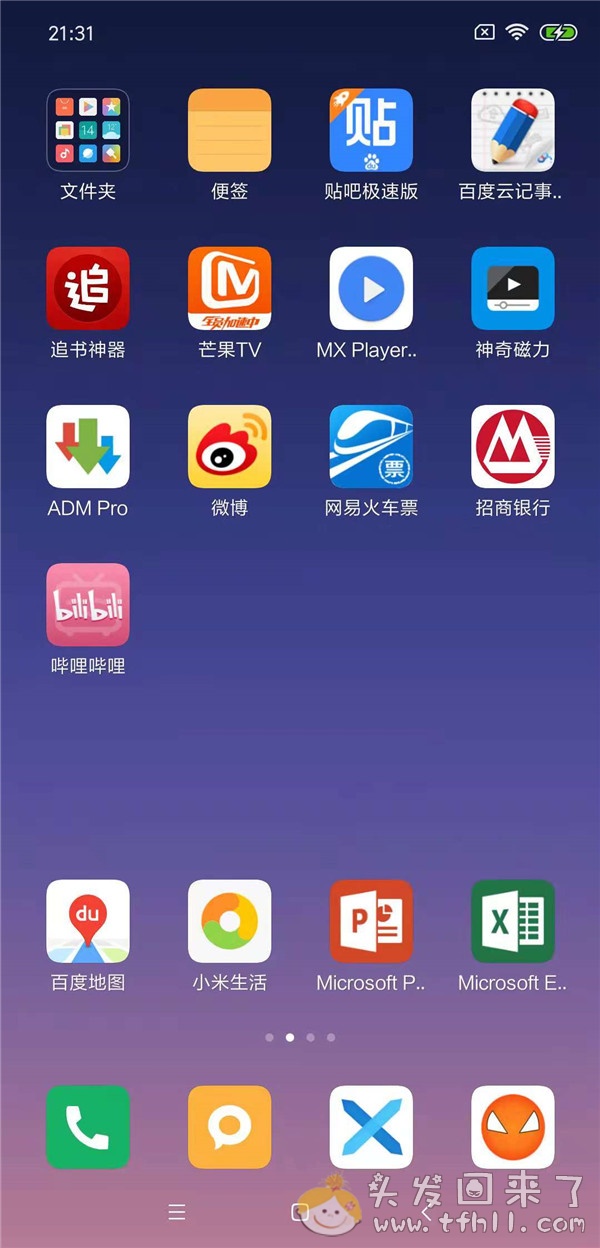Open Microsoft PowerPoint
Screen dimensions: 600x1248
[x=371, y=921]
